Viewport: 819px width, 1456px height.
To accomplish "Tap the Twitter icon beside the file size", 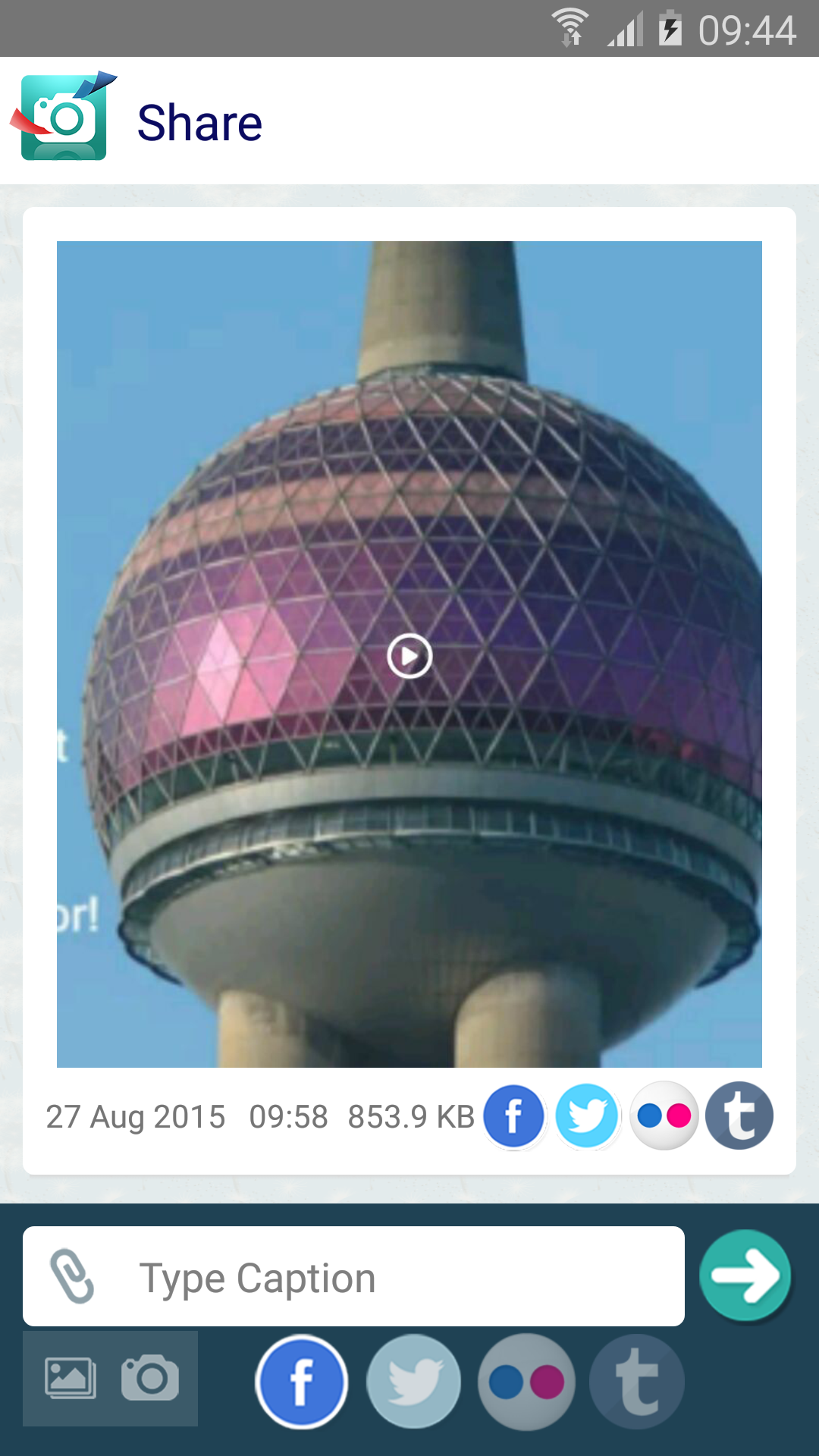I will 587,1116.
